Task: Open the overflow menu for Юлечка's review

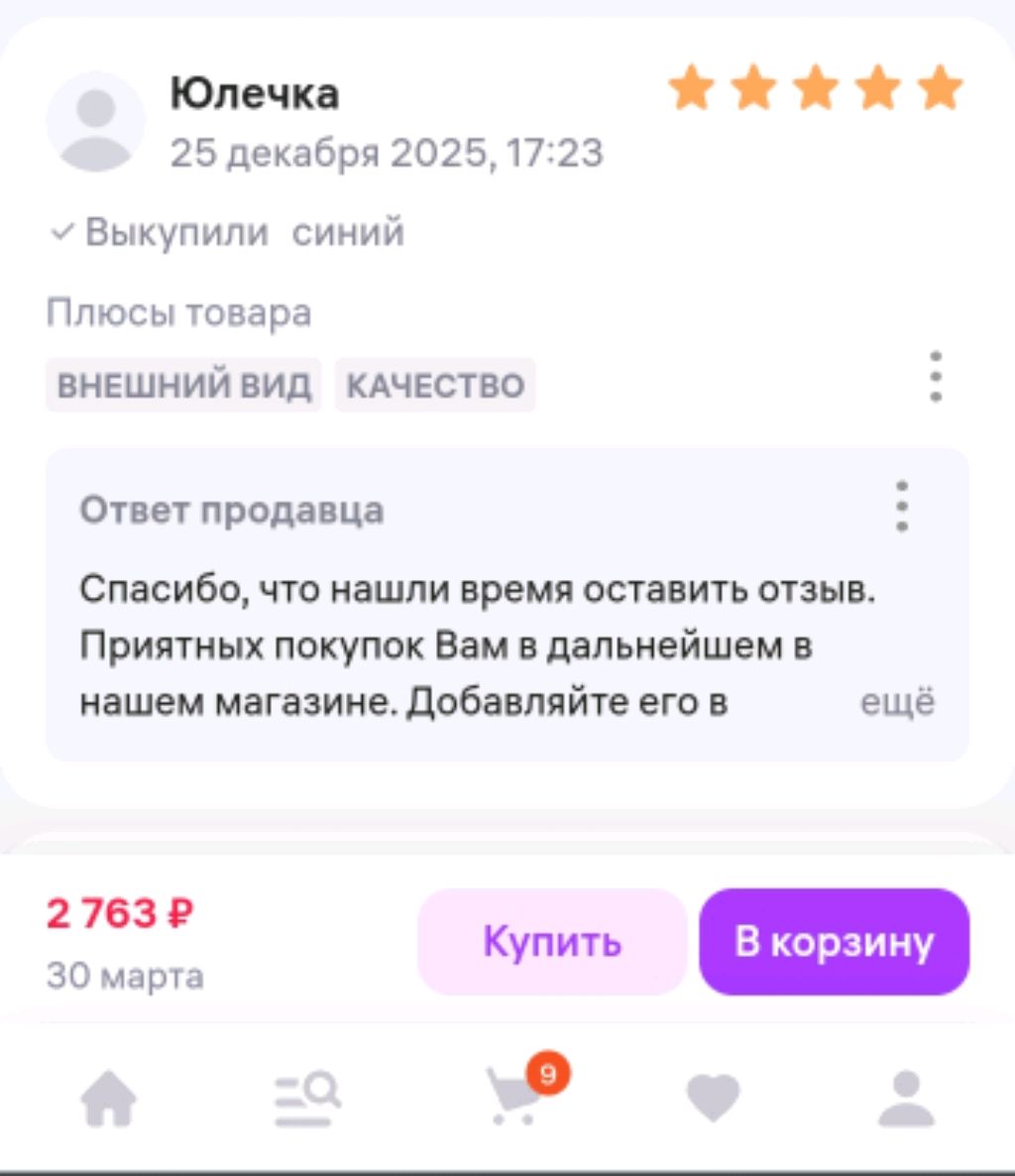Action: point(936,377)
